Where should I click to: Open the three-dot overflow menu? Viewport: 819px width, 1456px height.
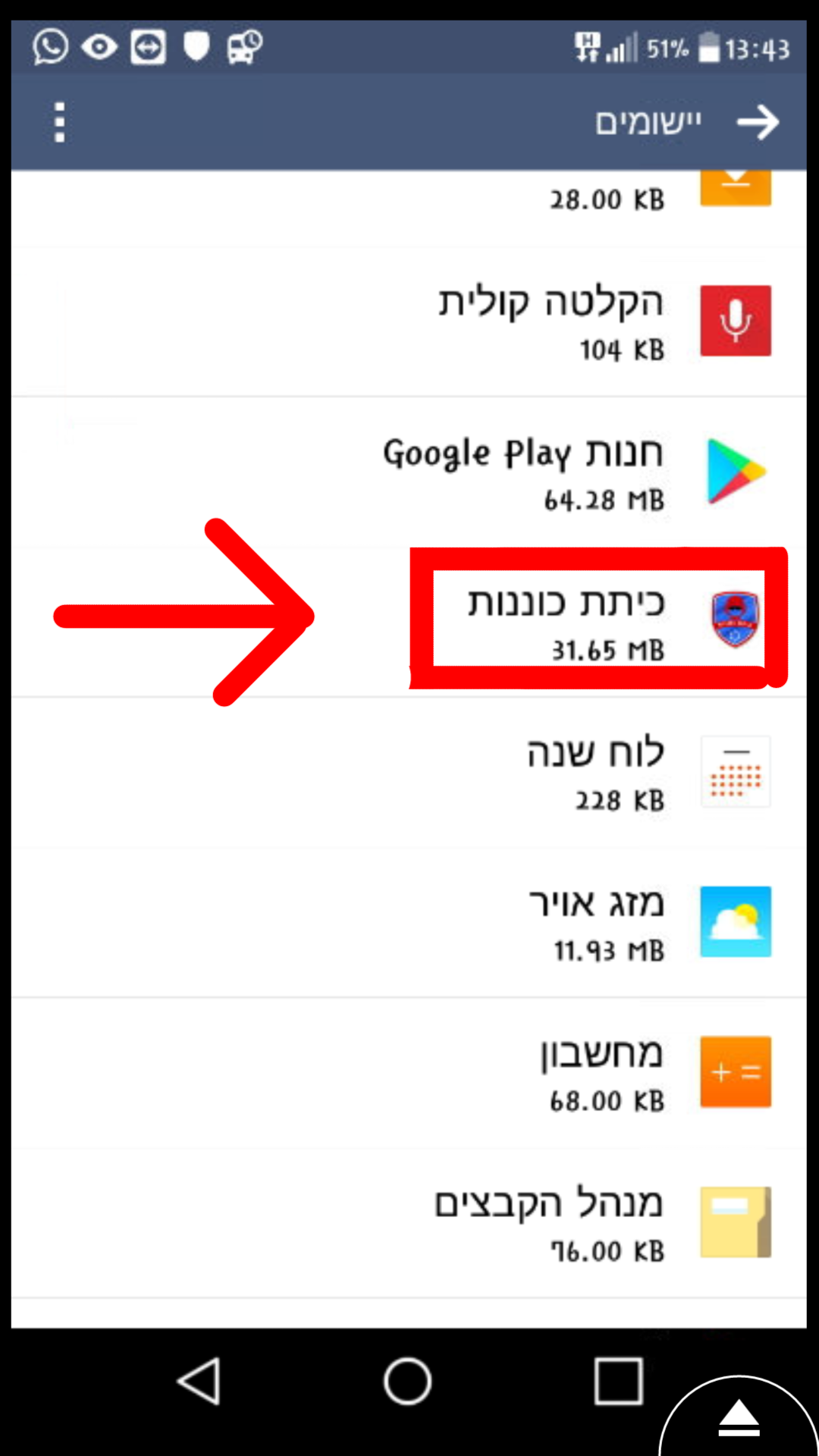(x=59, y=122)
